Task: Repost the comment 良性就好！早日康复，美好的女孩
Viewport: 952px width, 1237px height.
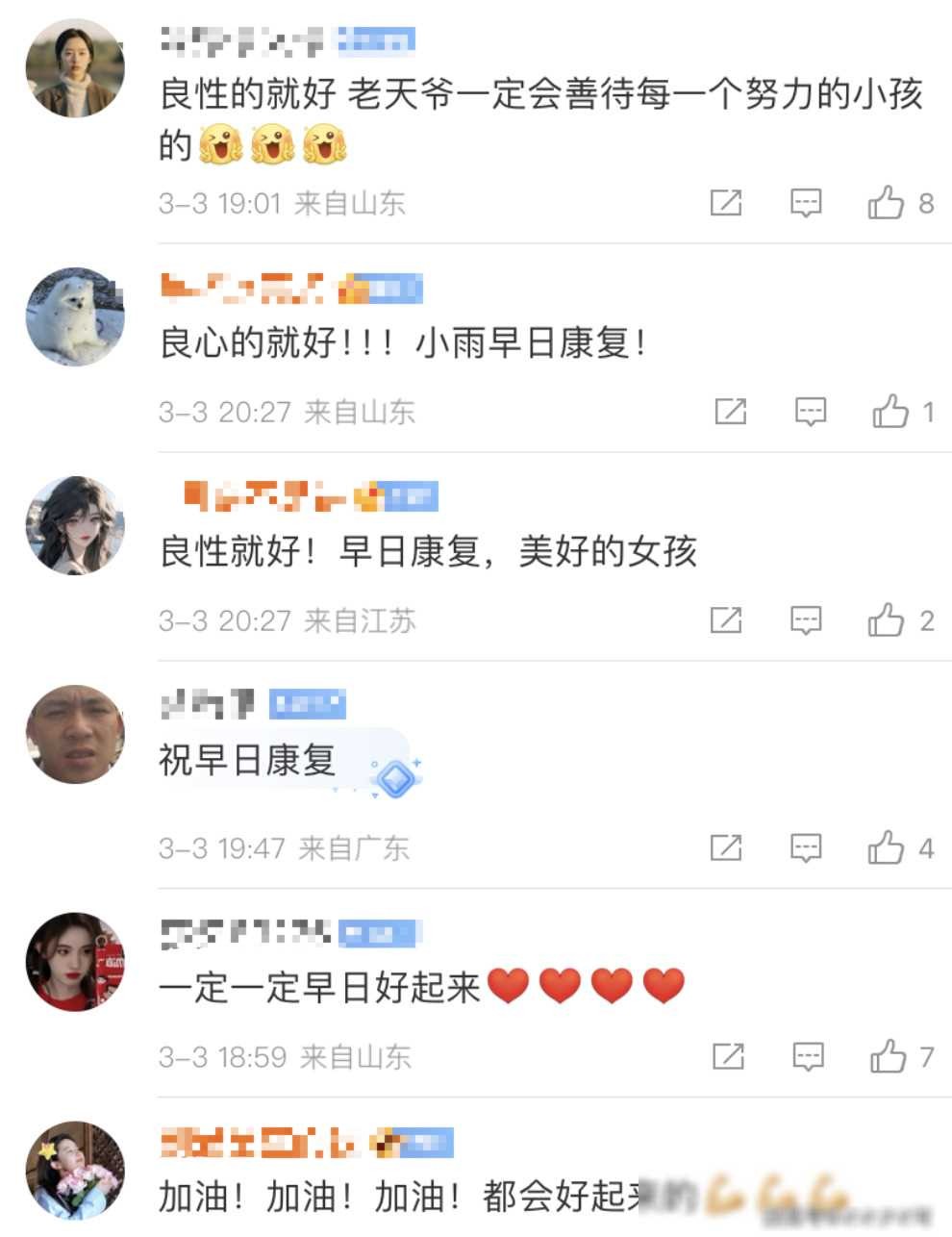Action: 726,620
